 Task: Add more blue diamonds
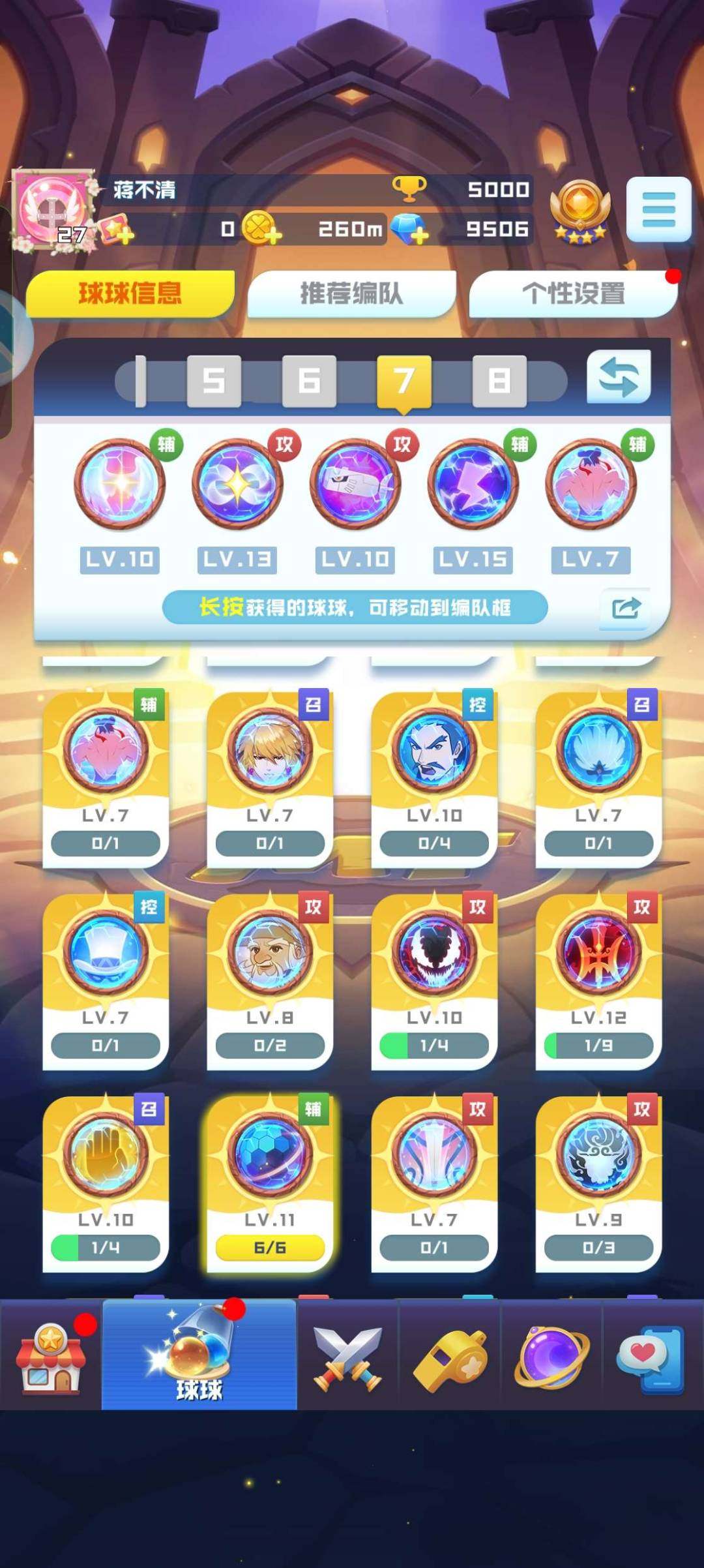[x=411, y=230]
